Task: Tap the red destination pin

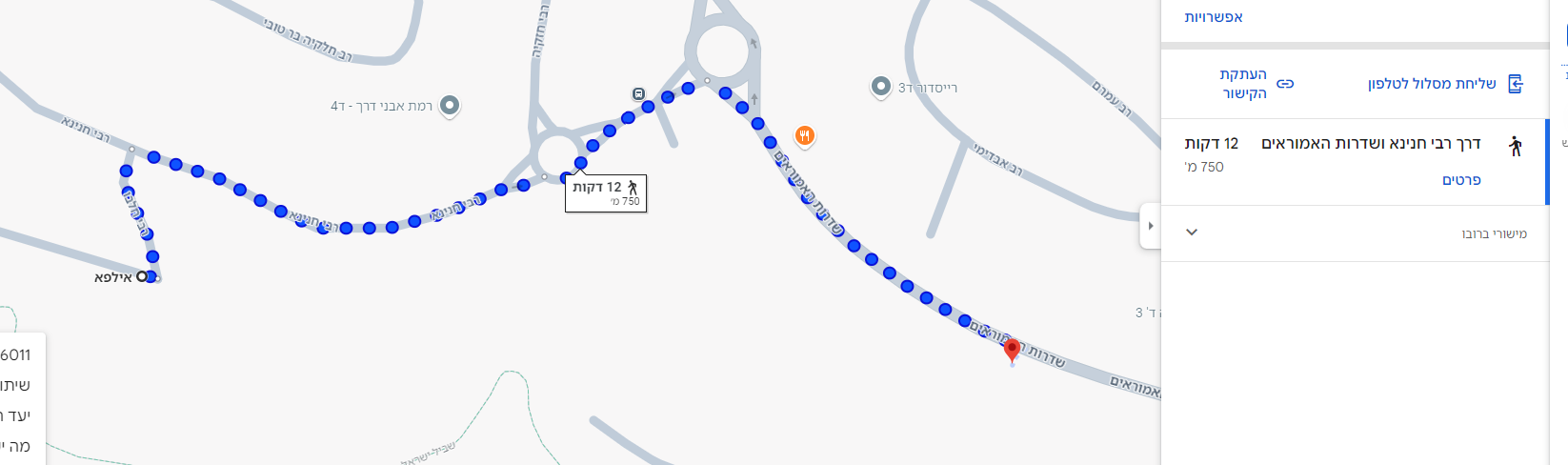Action: 1012,350
